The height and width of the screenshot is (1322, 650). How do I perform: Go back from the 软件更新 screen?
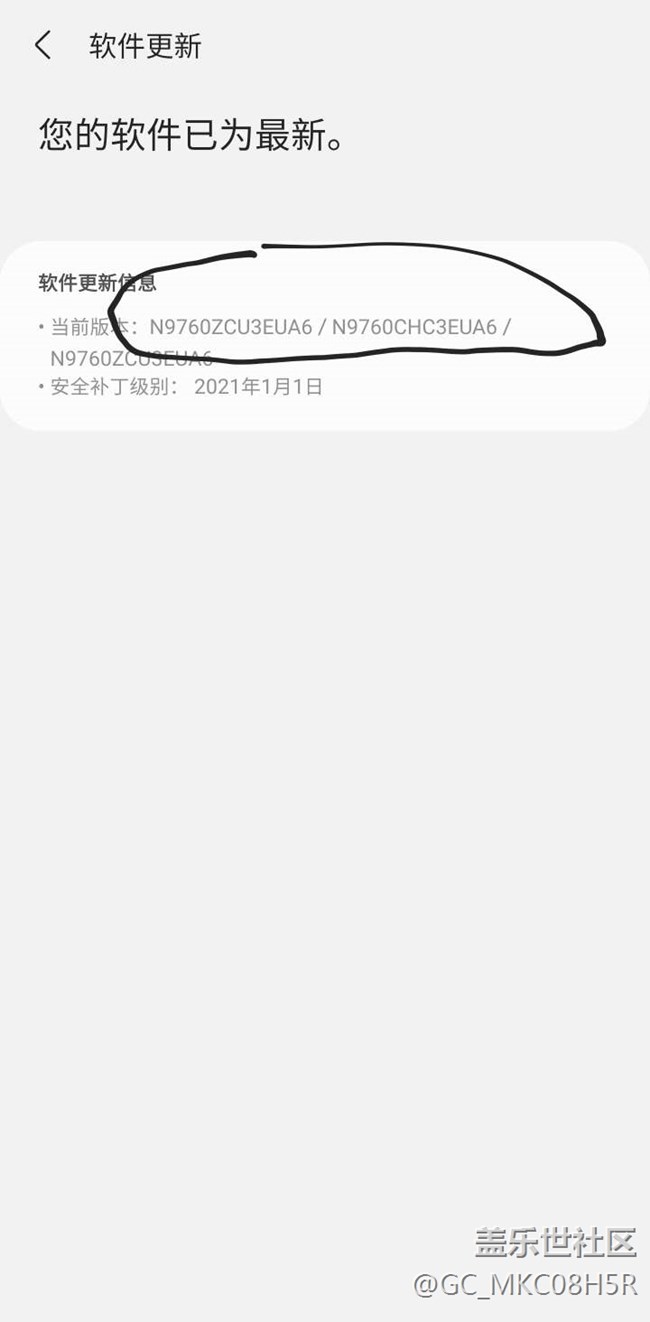[43, 45]
